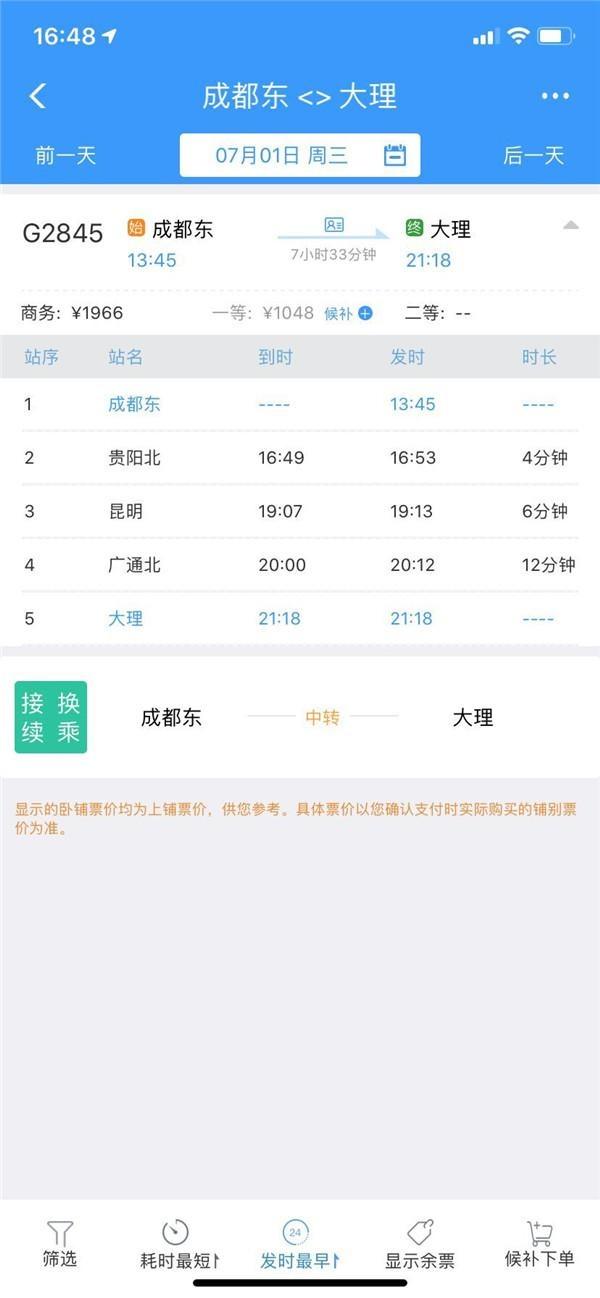Image resolution: width=600 pixels, height=1298 pixels.
Task: Switch to the previous day (前一天)
Action: tap(65, 155)
